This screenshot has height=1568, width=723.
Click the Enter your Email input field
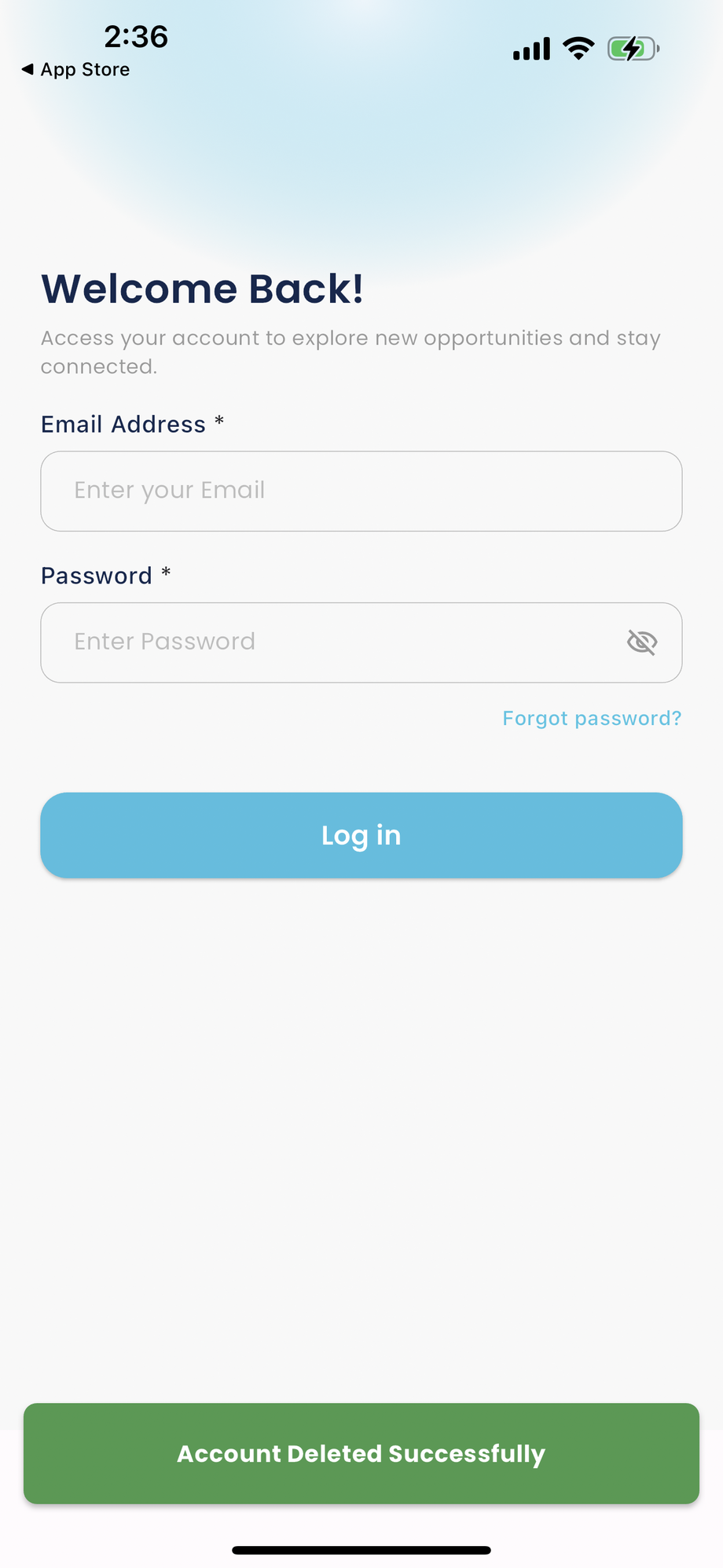coord(361,491)
